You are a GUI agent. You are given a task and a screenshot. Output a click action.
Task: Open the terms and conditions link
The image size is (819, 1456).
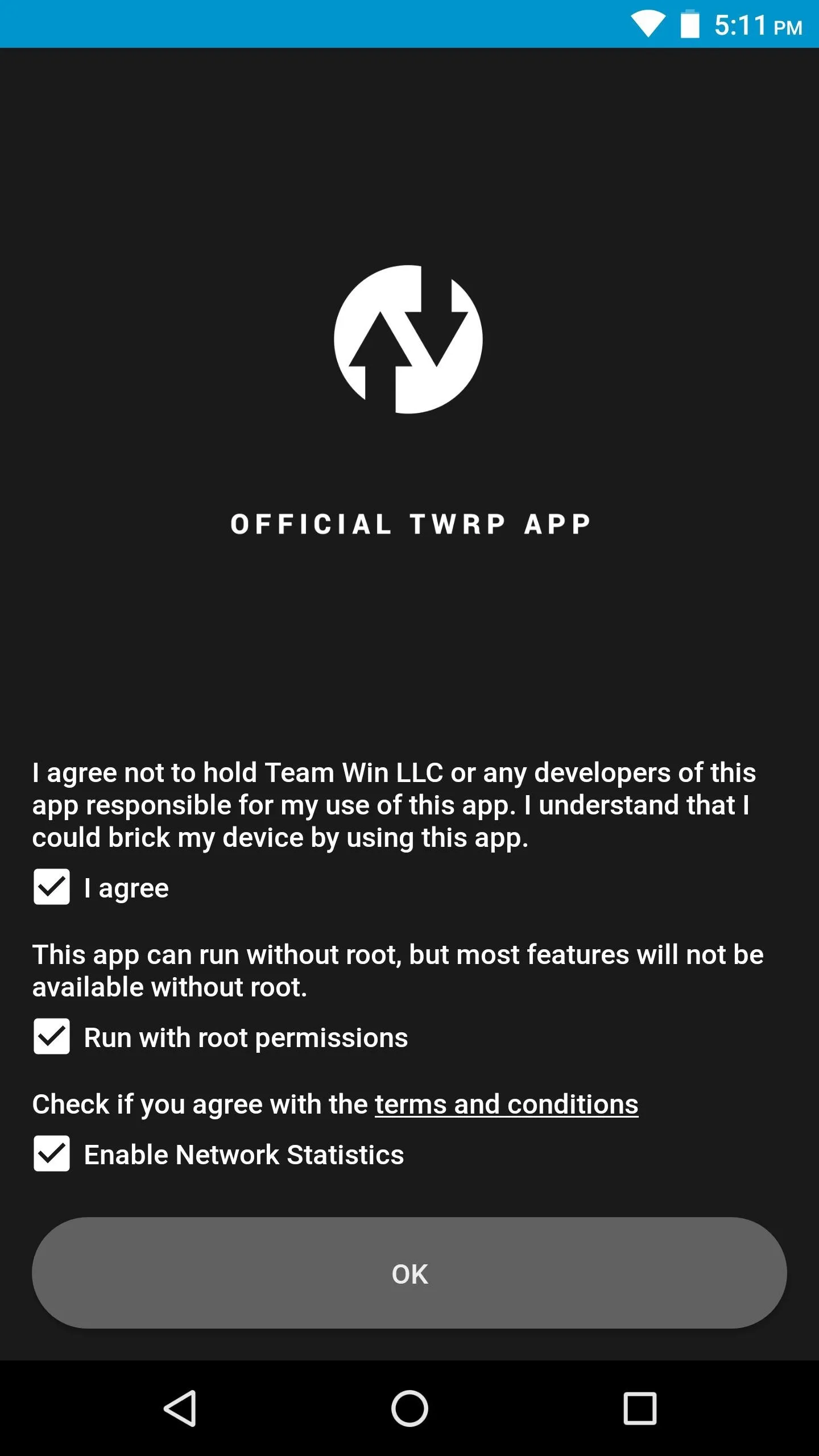point(506,1105)
